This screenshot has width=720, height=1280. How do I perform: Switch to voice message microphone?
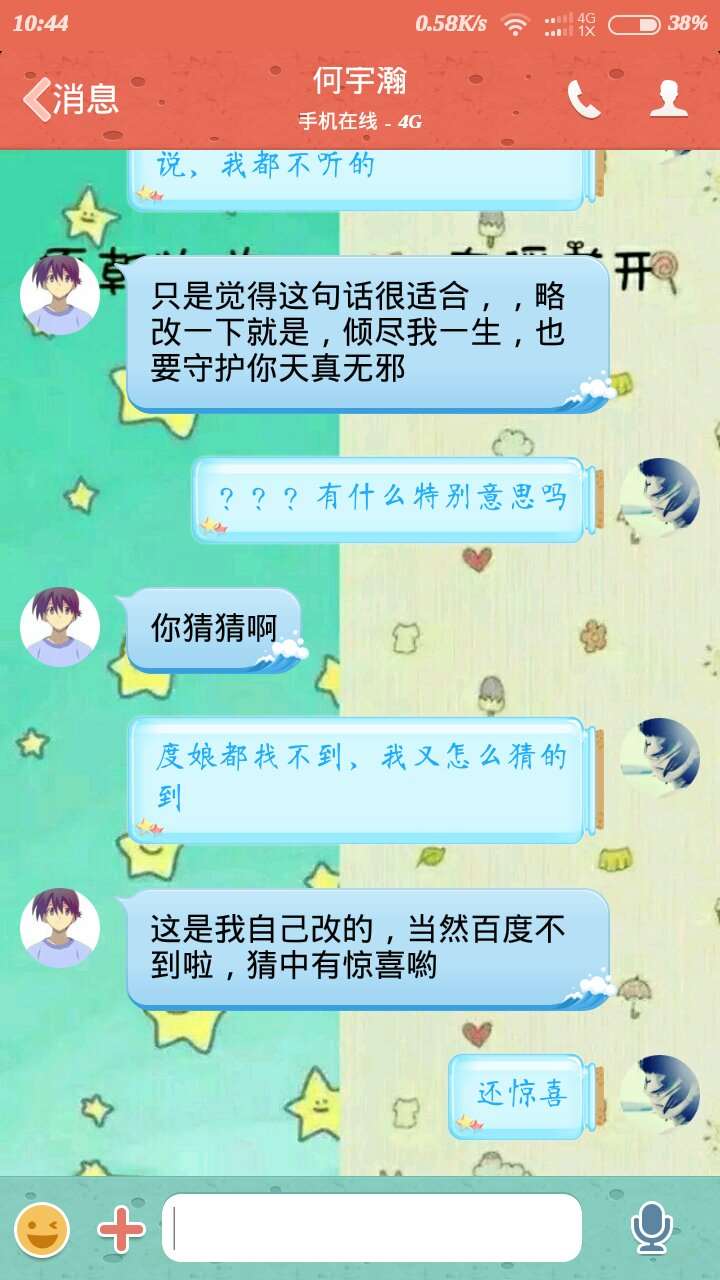(x=651, y=1228)
